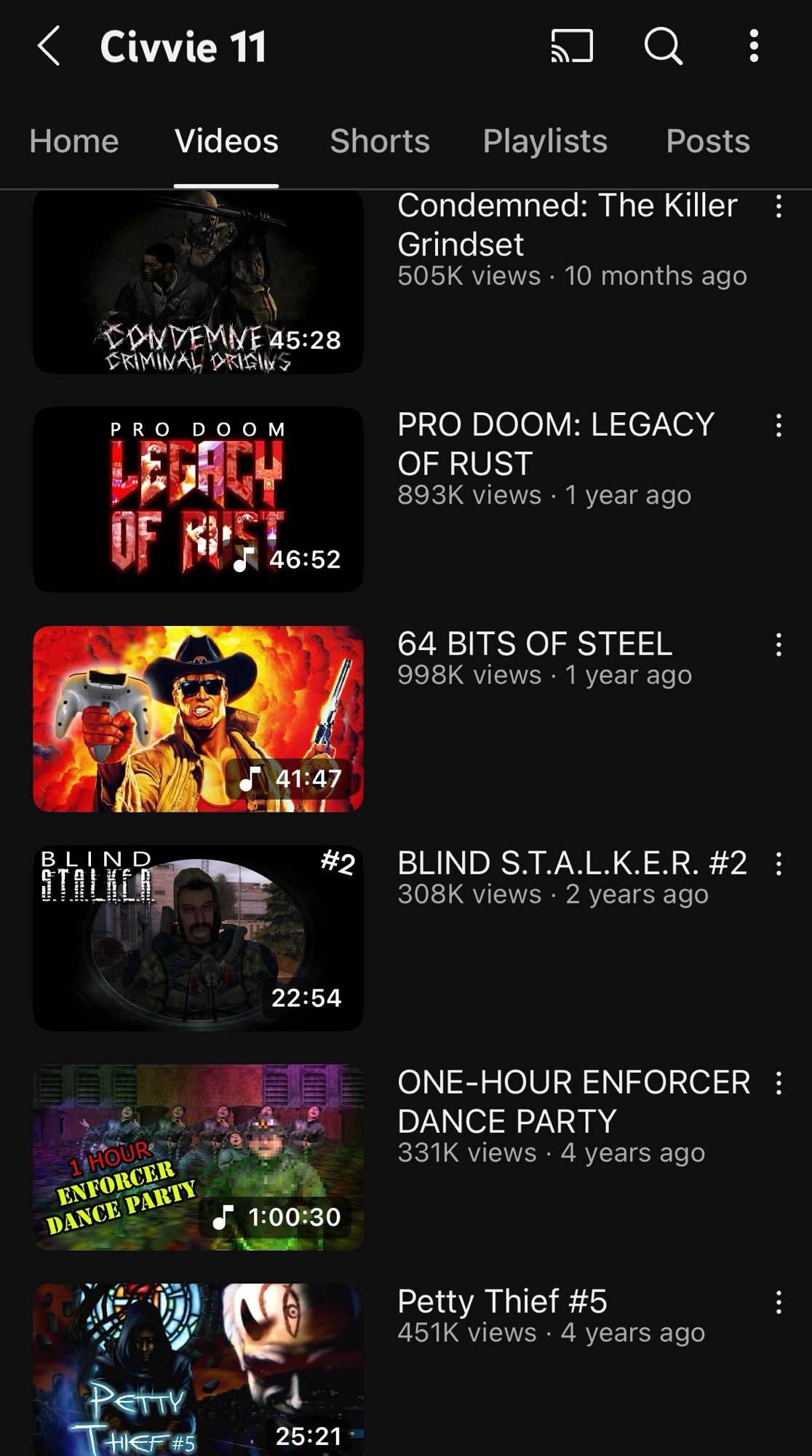Open the Playlists tab
The height and width of the screenshot is (1456, 812).
pos(545,141)
